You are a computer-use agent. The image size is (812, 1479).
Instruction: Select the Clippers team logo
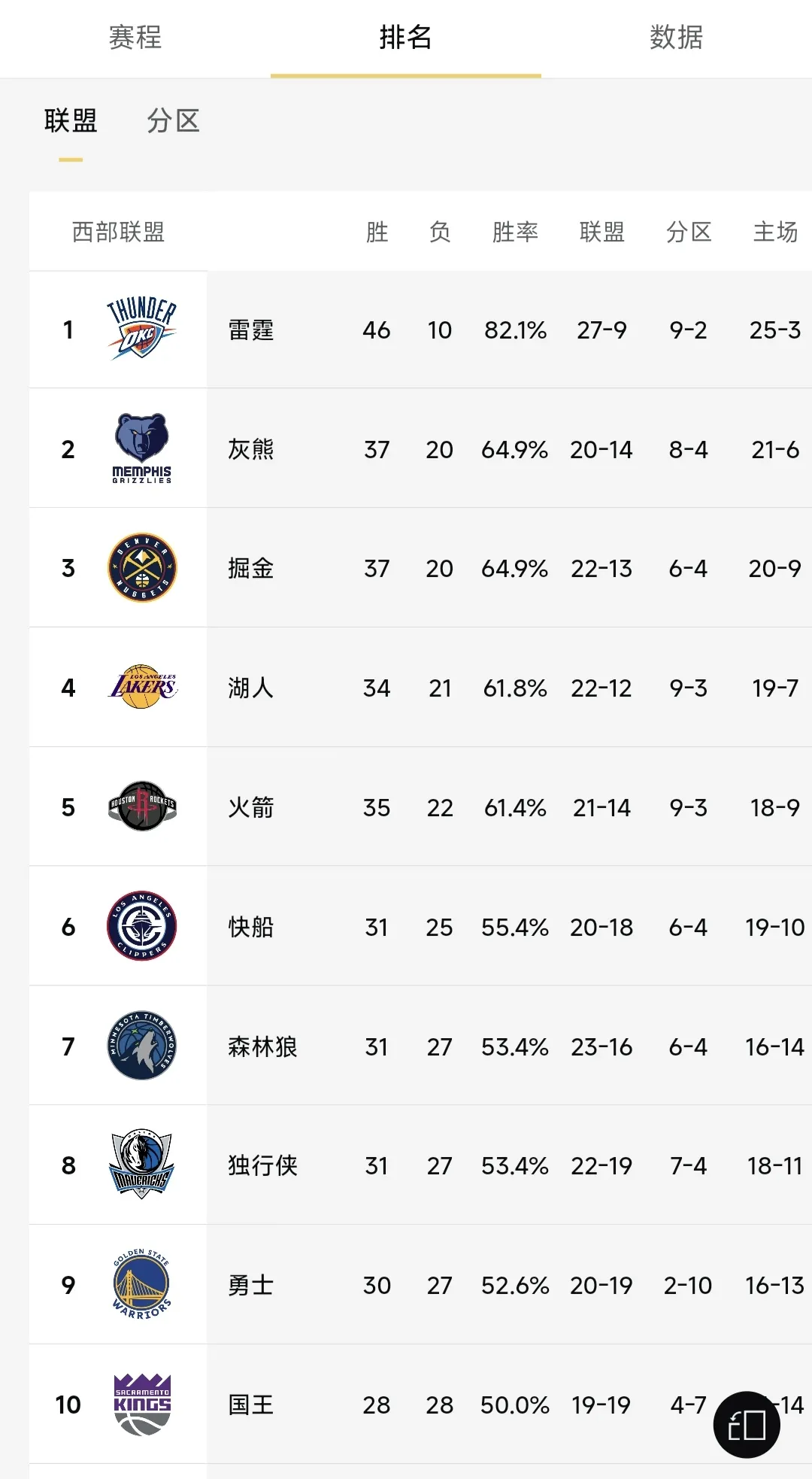[143, 926]
